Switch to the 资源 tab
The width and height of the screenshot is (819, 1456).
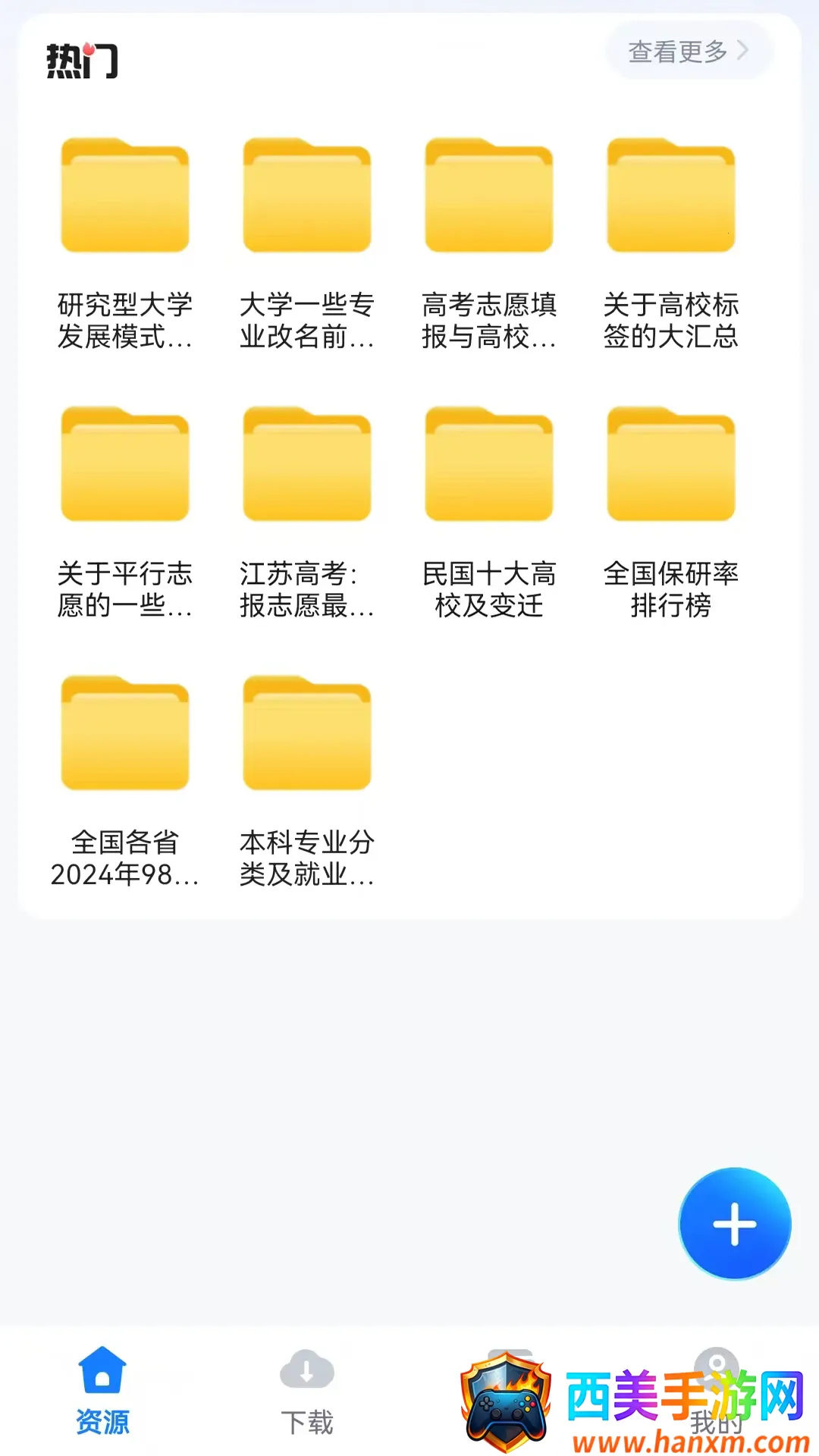[102, 1390]
